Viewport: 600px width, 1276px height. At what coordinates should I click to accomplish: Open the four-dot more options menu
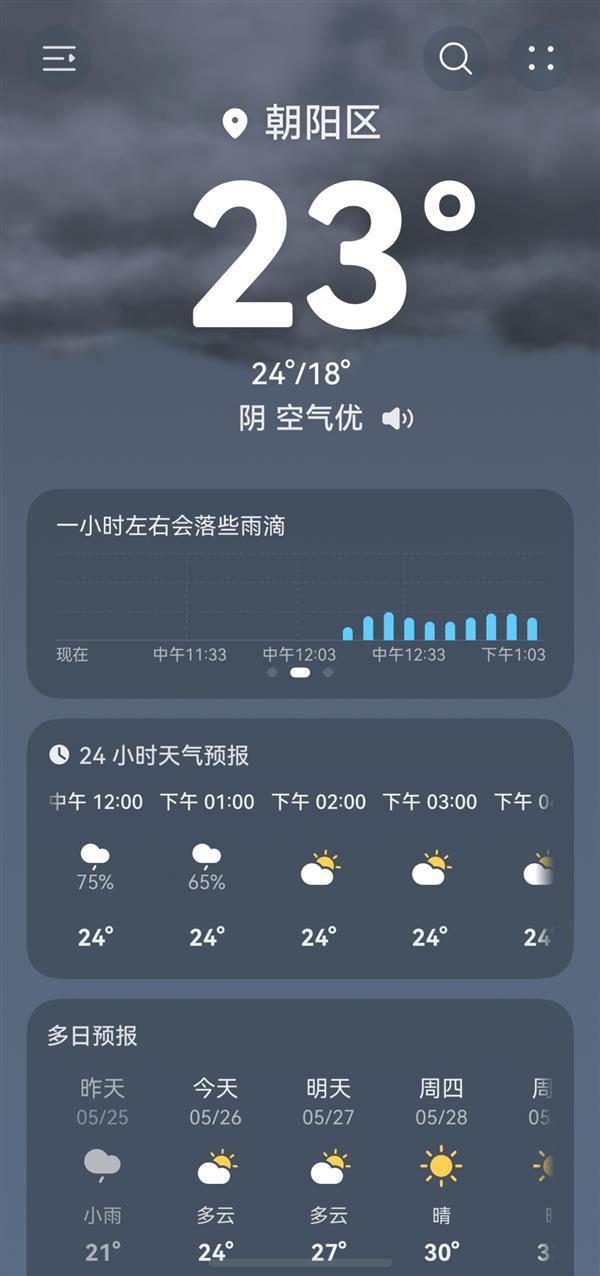(541, 59)
